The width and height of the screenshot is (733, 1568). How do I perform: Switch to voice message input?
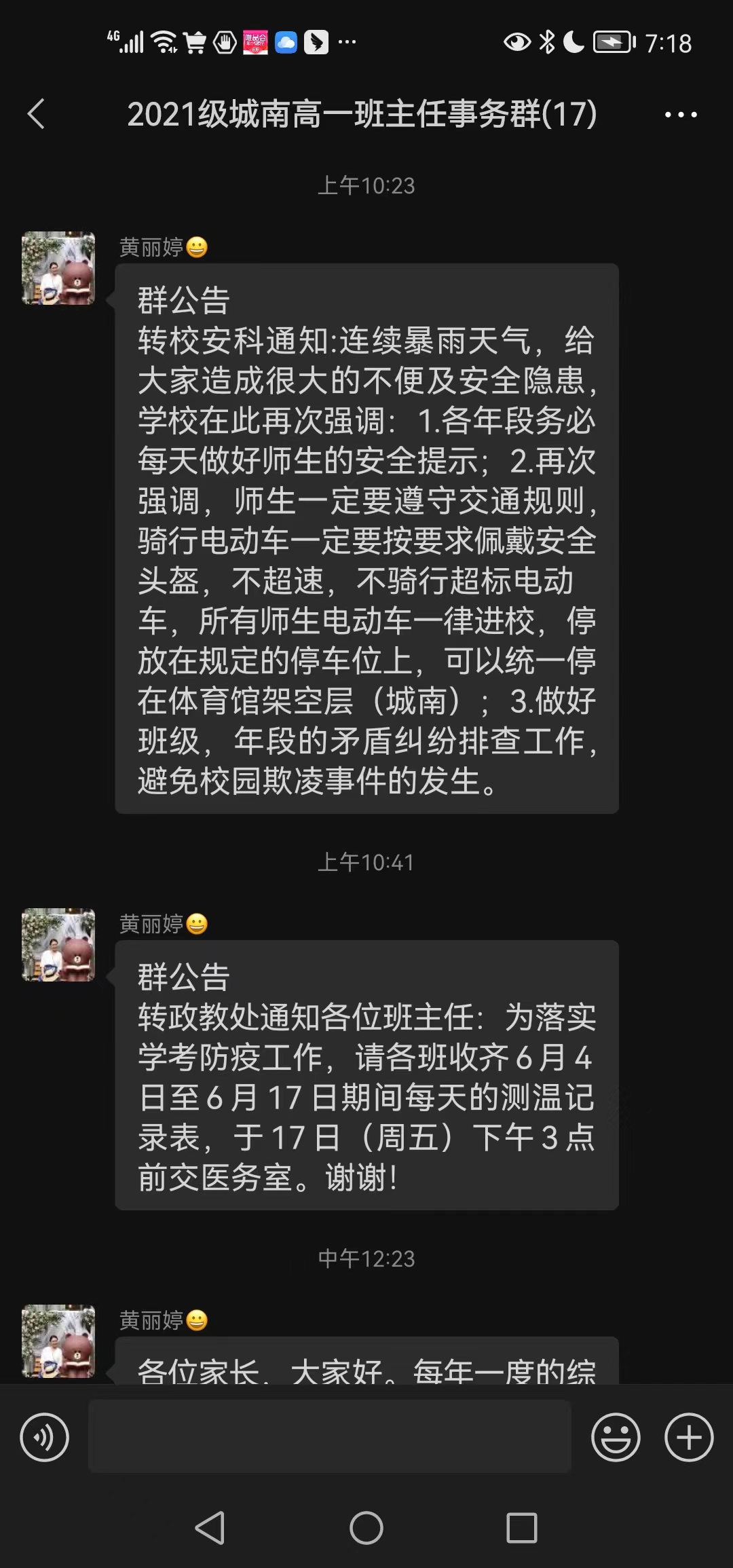coord(45,1437)
